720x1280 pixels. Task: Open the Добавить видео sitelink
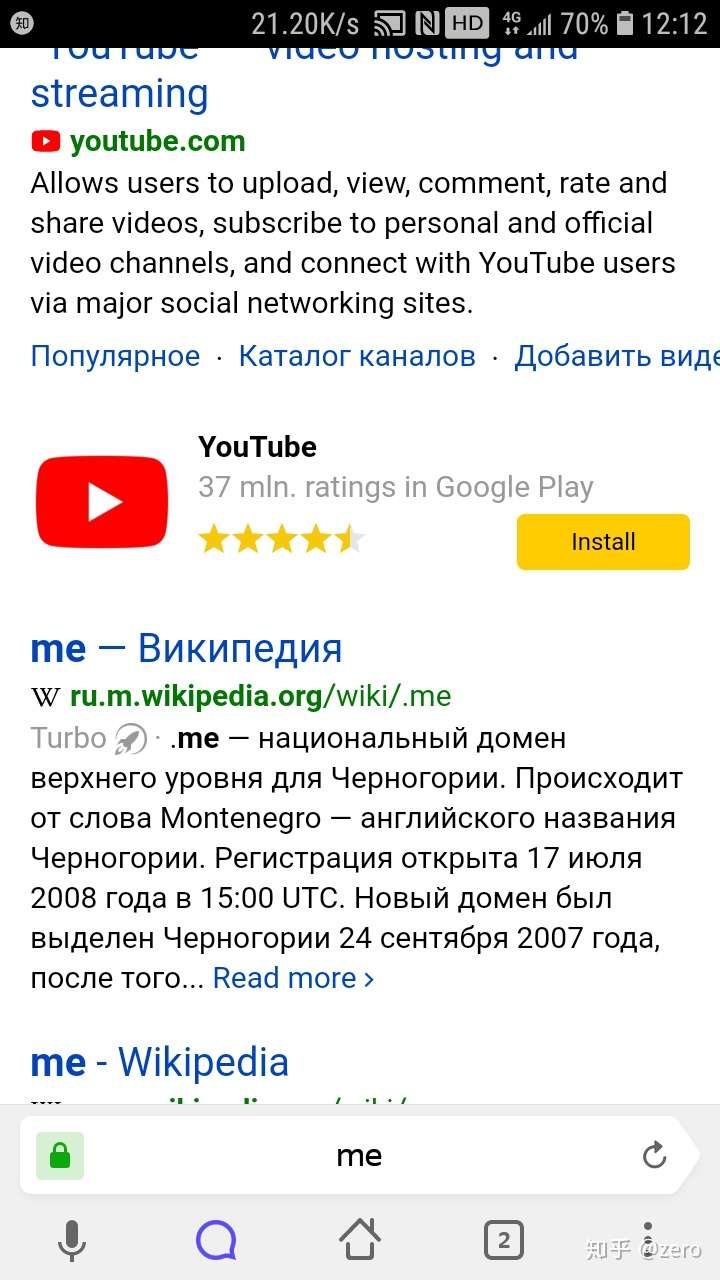pos(615,356)
